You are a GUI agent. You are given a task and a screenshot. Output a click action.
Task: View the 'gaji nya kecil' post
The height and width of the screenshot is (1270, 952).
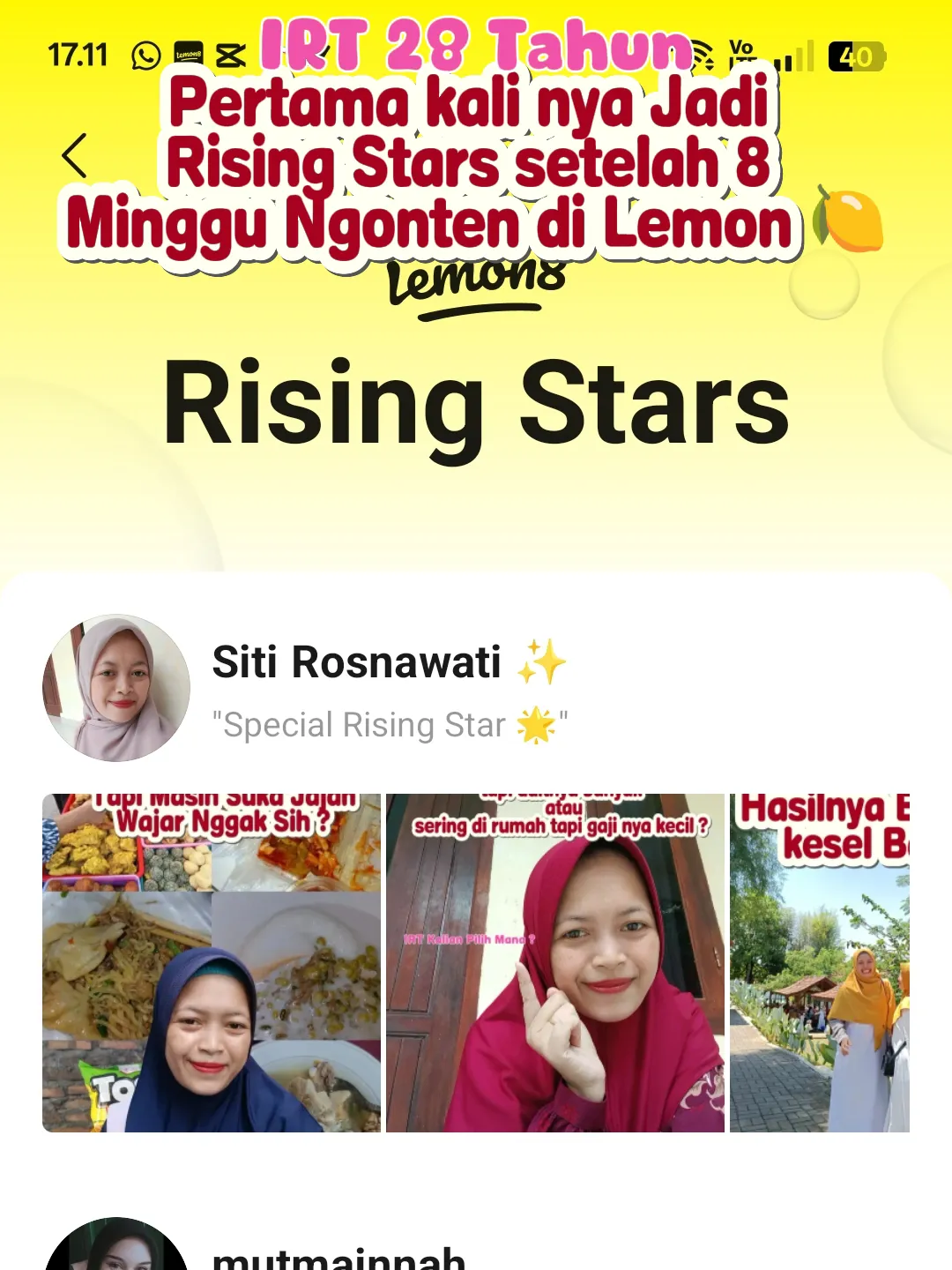coord(555,963)
